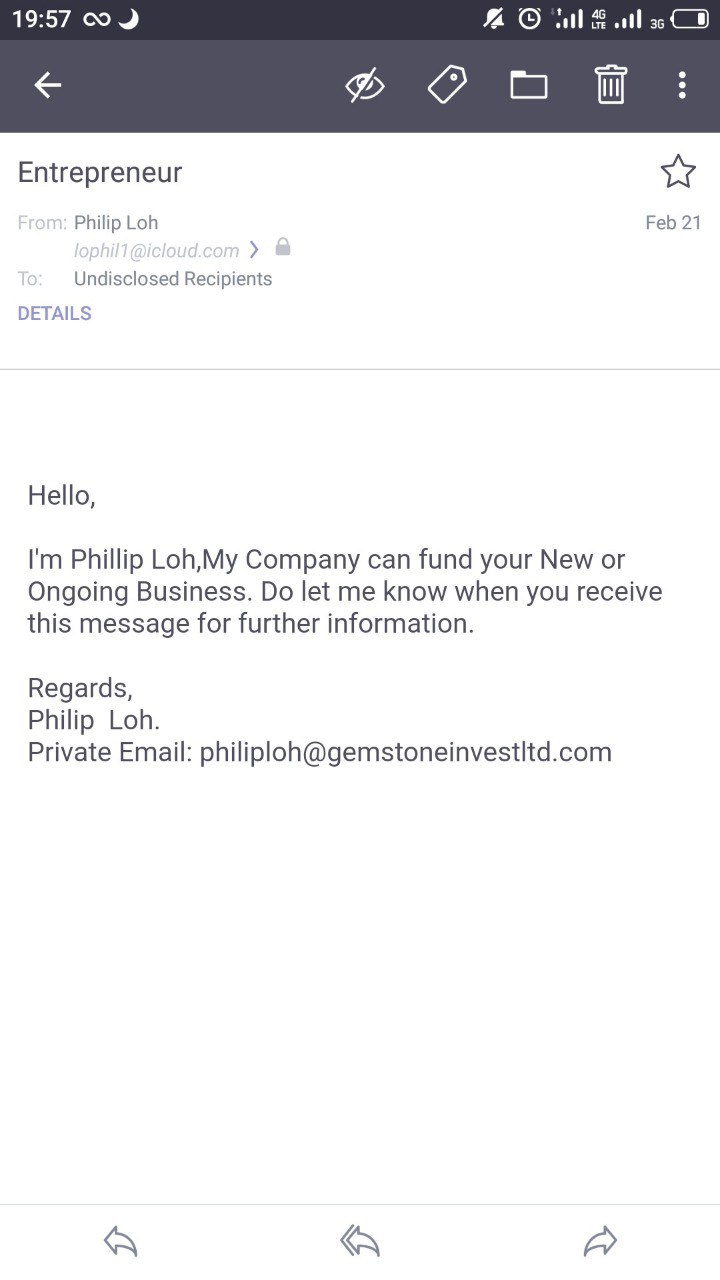Tap the lock security icon
The image size is (720, 1280).
point(283,247)
